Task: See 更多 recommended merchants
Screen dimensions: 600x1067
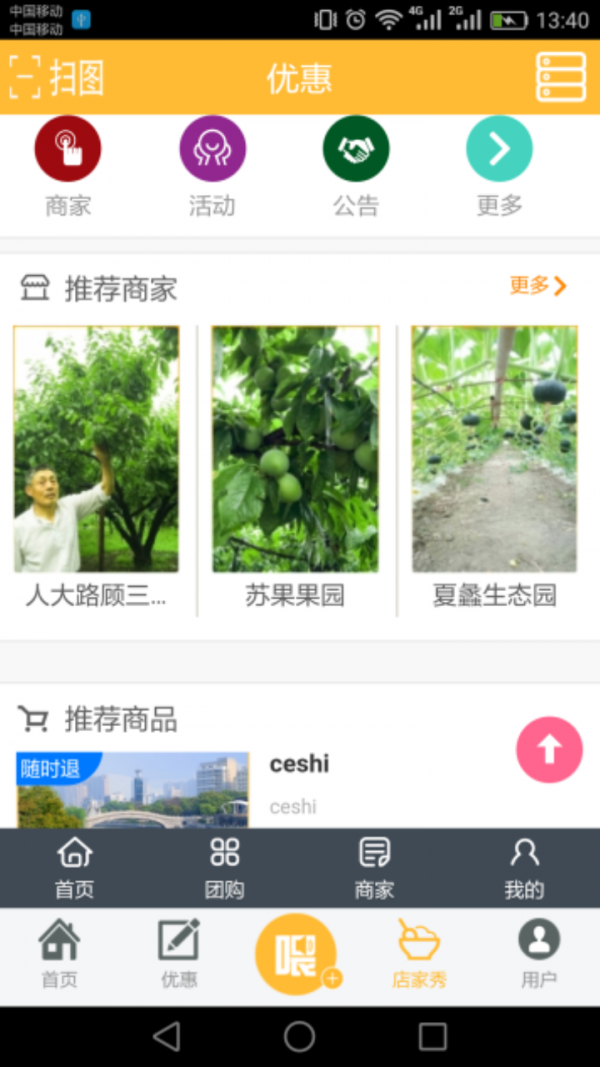Action: pos(538,286)
